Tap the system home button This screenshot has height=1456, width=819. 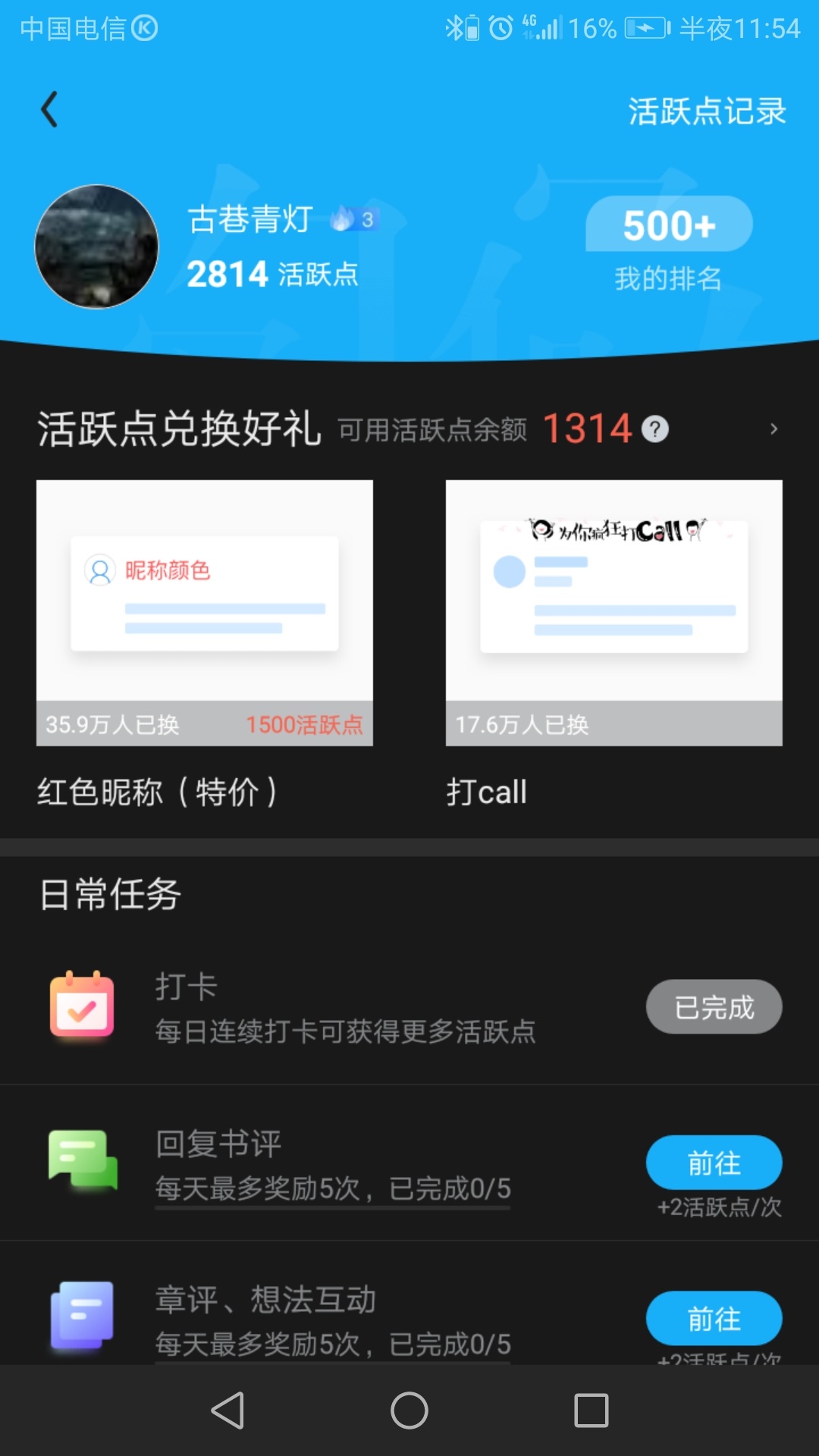coord(409,1410)
